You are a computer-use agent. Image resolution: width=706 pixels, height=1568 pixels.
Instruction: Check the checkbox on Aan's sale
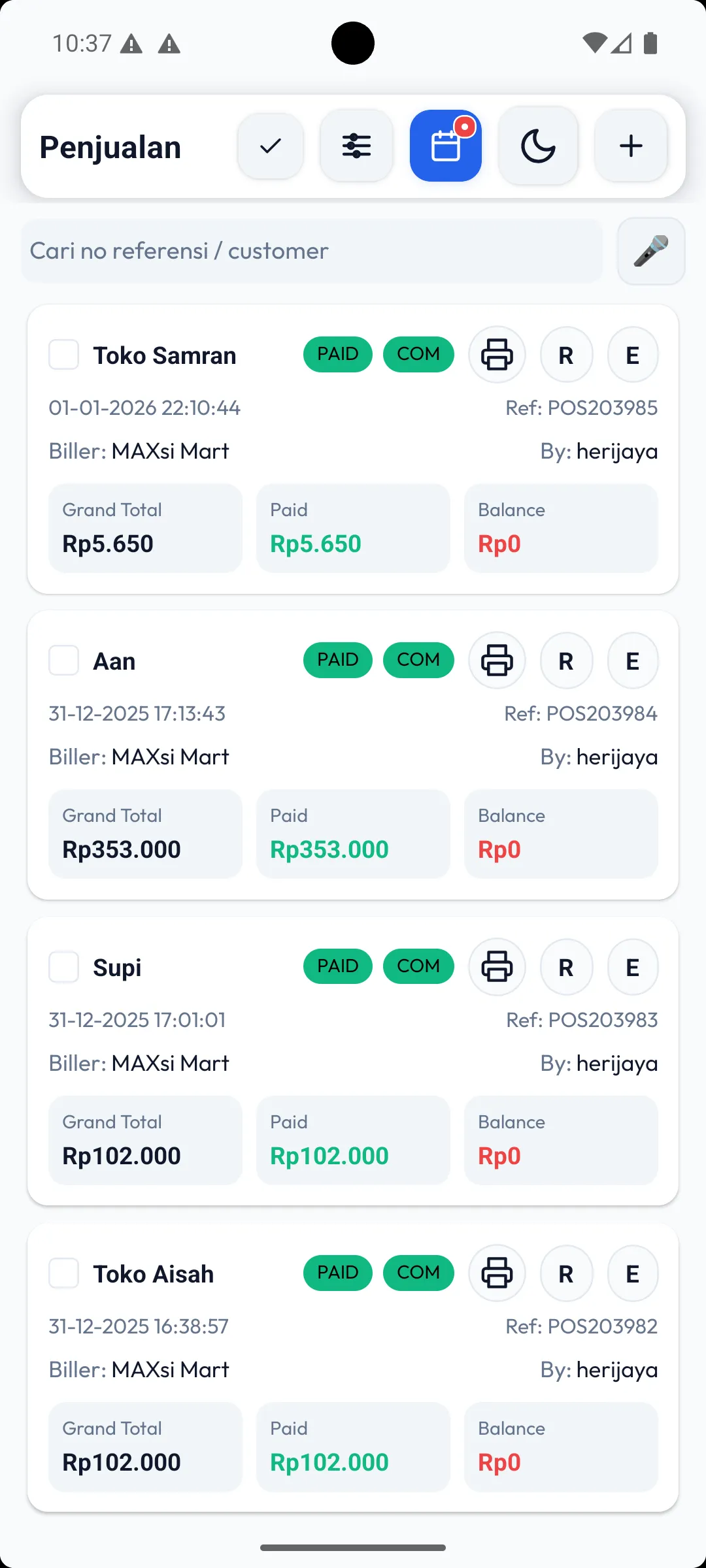(x=63, y=661)
